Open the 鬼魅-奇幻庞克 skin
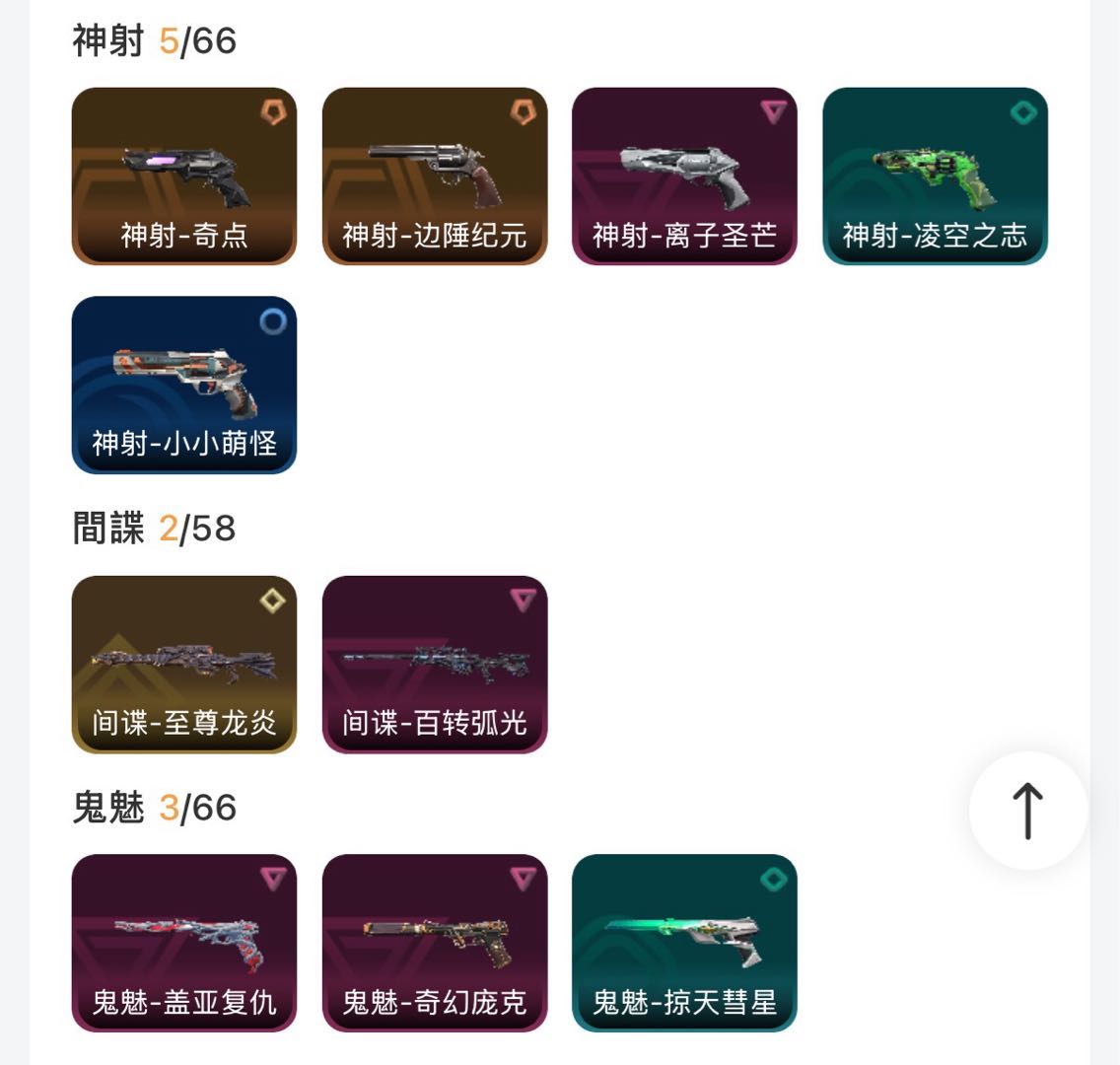Screen dimensions: 1120x1065 pos(435,943)
